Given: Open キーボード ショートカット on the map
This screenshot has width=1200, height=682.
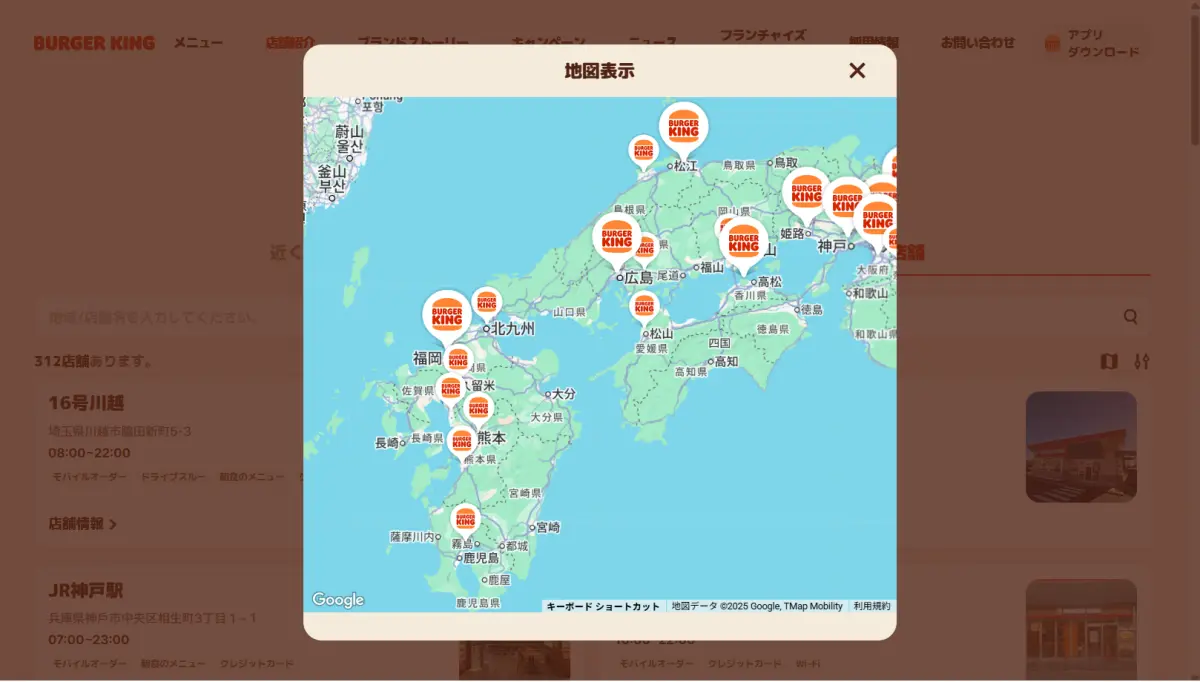Looking at the screenshot, I should [x=603, y=606].
